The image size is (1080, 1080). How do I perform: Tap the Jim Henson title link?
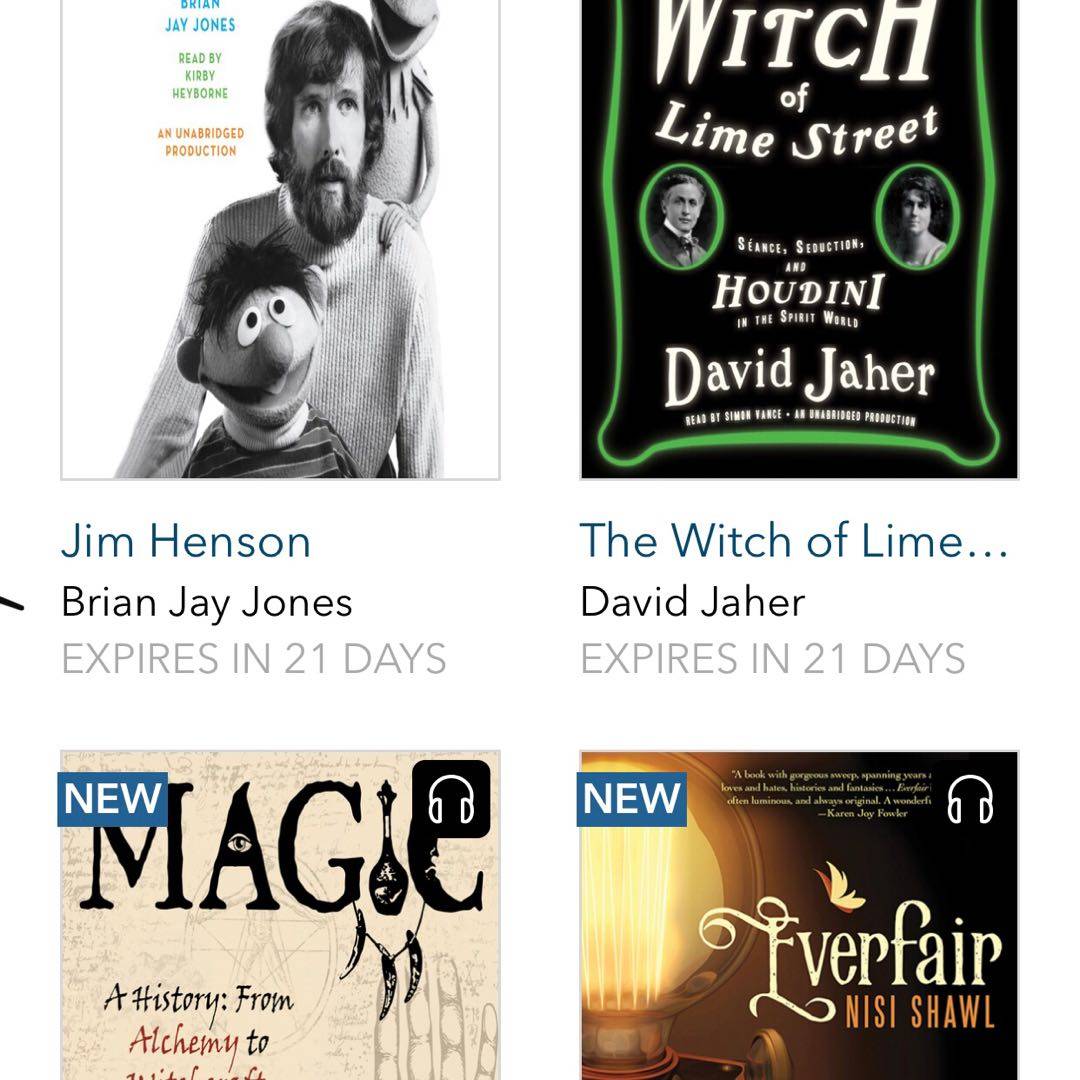pos(186,541)
